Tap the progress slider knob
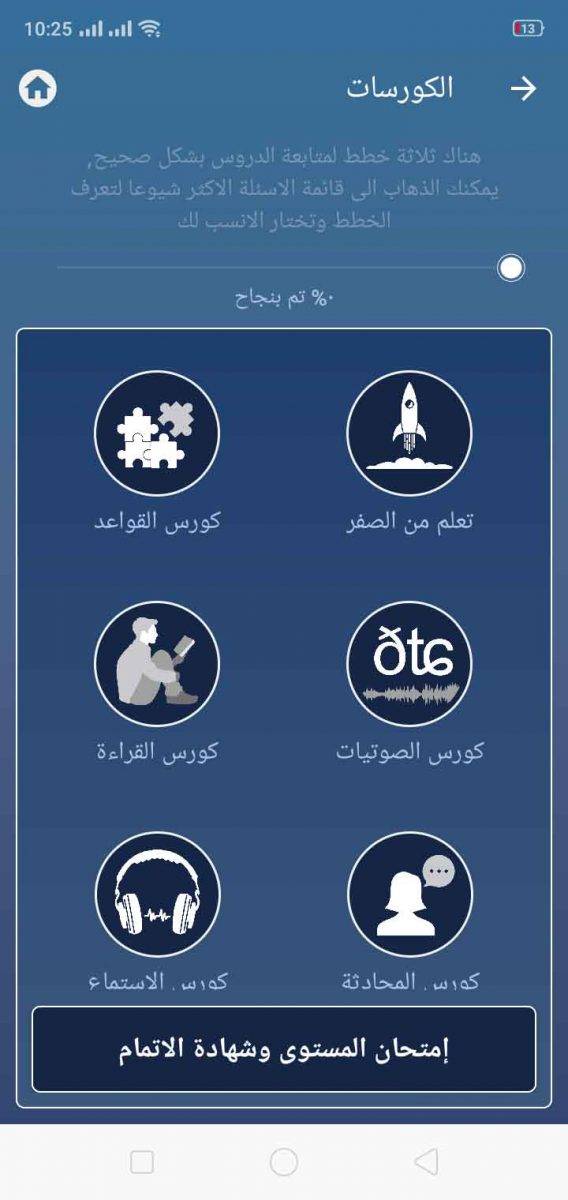568x1200 pixels. [x=511, y=268]
